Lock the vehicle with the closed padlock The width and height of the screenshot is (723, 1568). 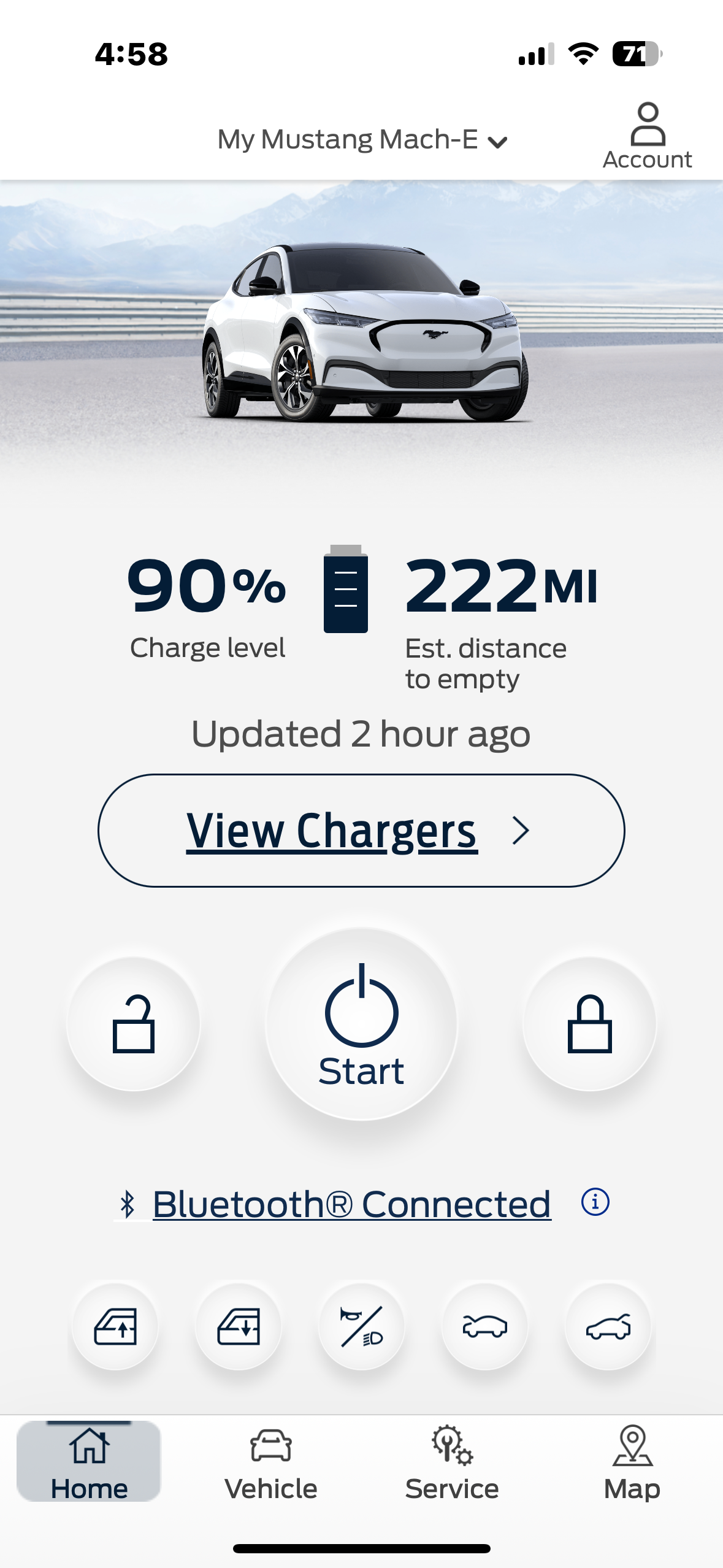[589, 1023]
